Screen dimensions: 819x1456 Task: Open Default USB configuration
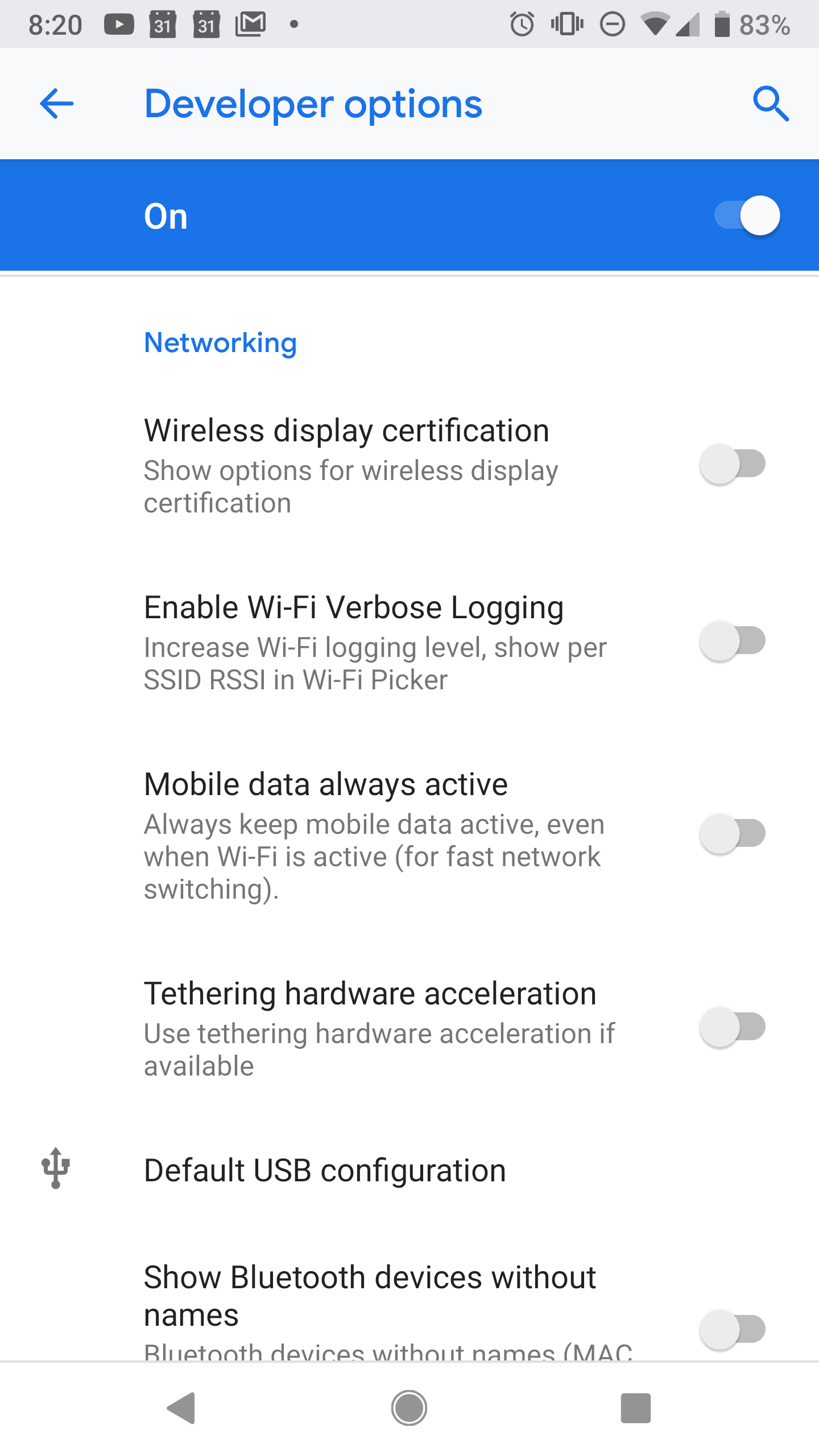(409, 1170)
